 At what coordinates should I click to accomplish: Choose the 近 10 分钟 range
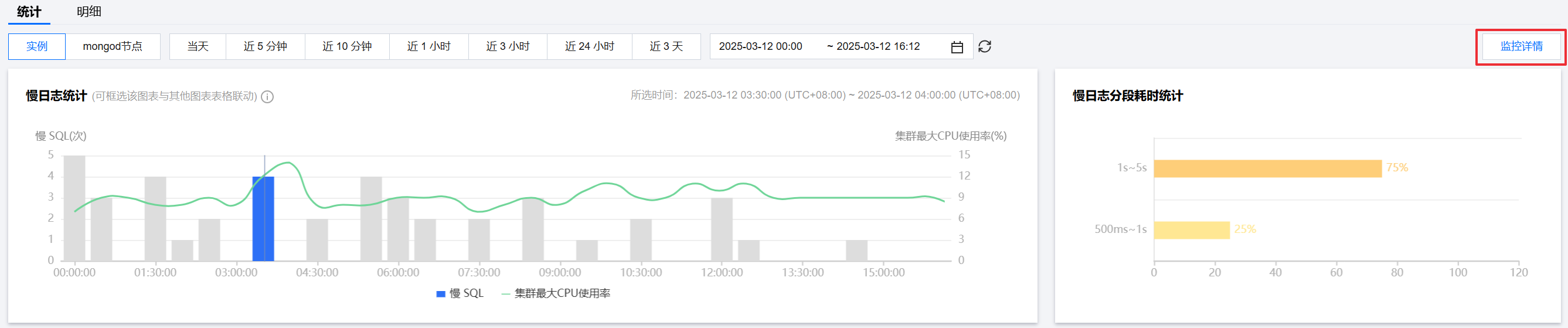(347, 46)
